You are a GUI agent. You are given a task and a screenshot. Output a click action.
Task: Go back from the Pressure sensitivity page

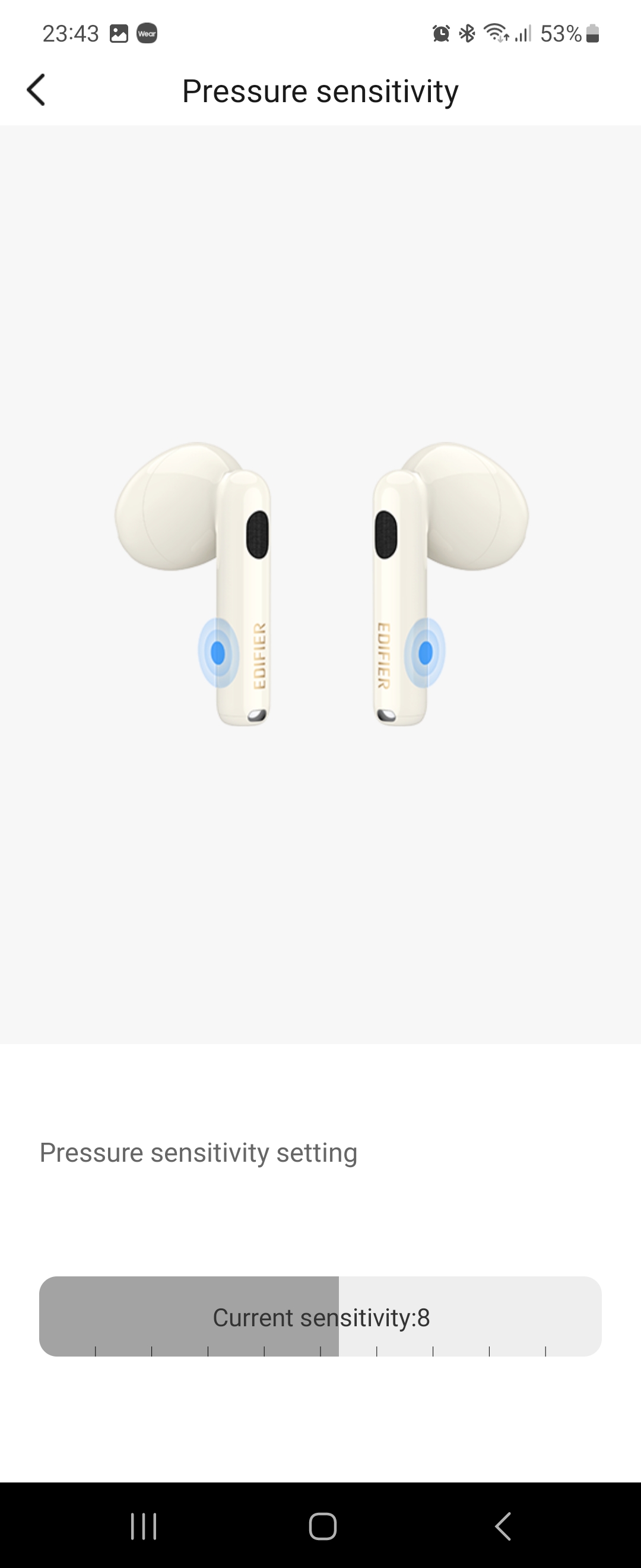[36, 90]
